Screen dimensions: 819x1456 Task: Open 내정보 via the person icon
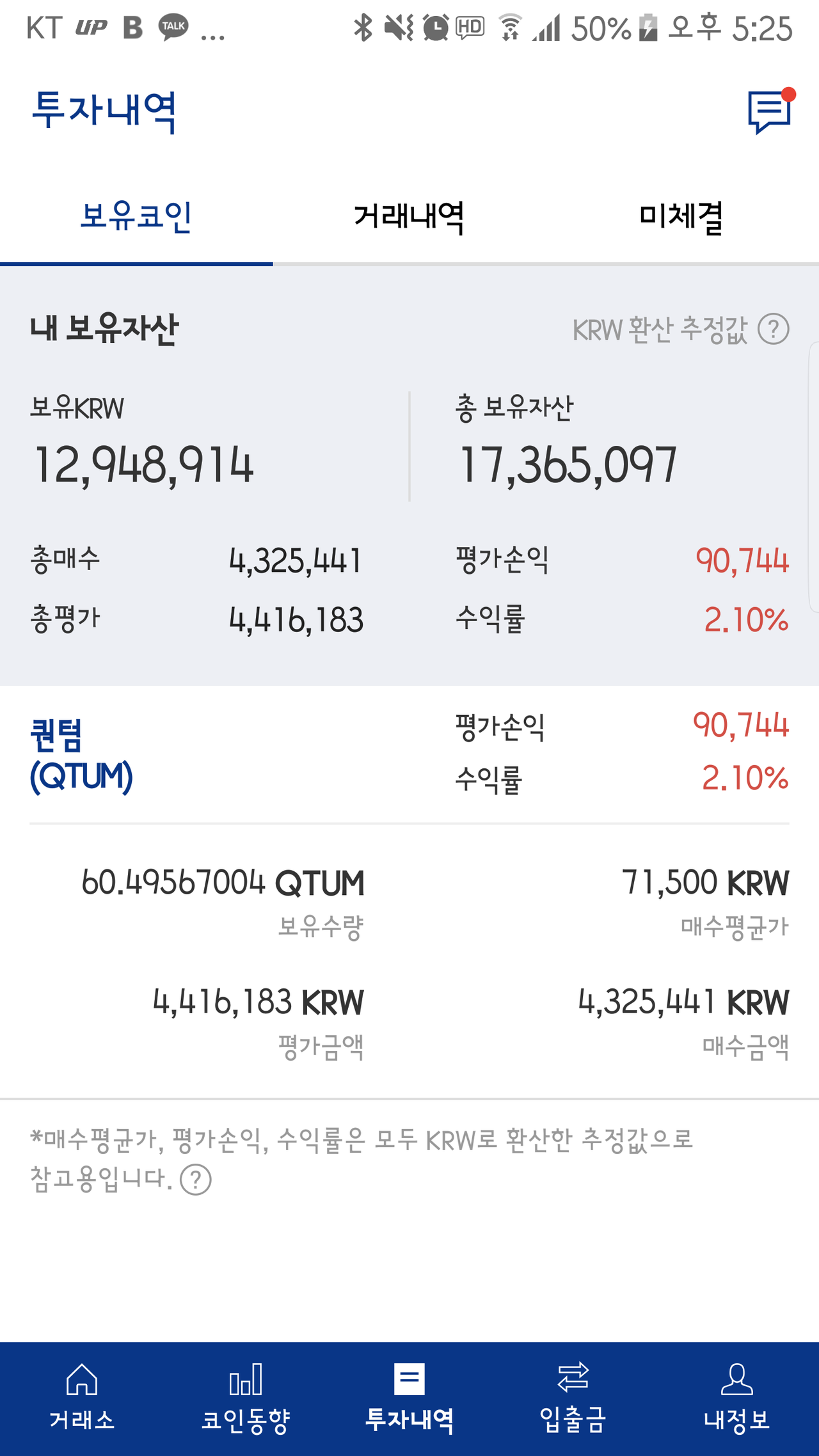(737, 1401)
